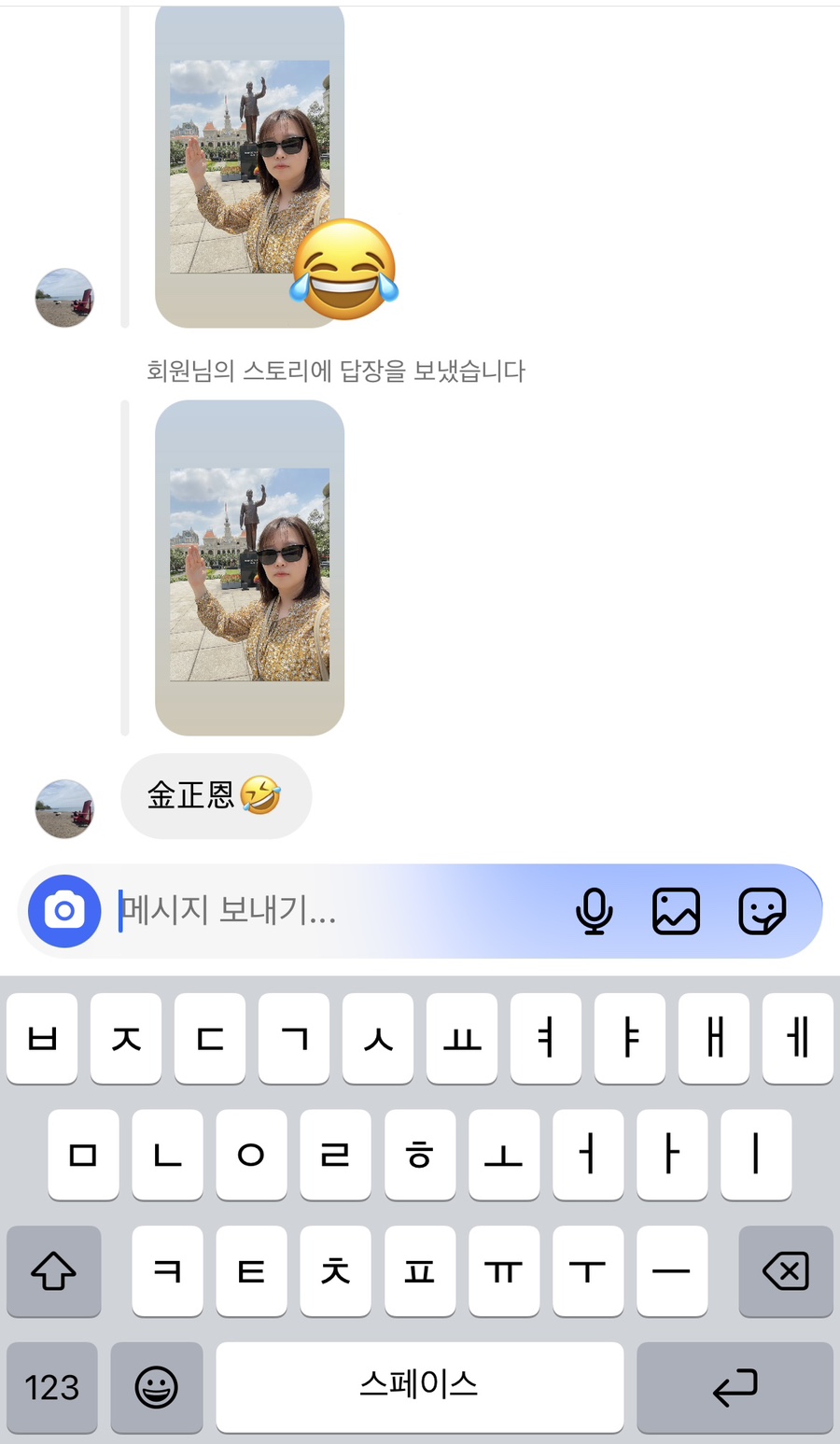The image size is (840, 1444).
Task: Open sender's profile picture beside 金正恩
Action: (64, 808)
